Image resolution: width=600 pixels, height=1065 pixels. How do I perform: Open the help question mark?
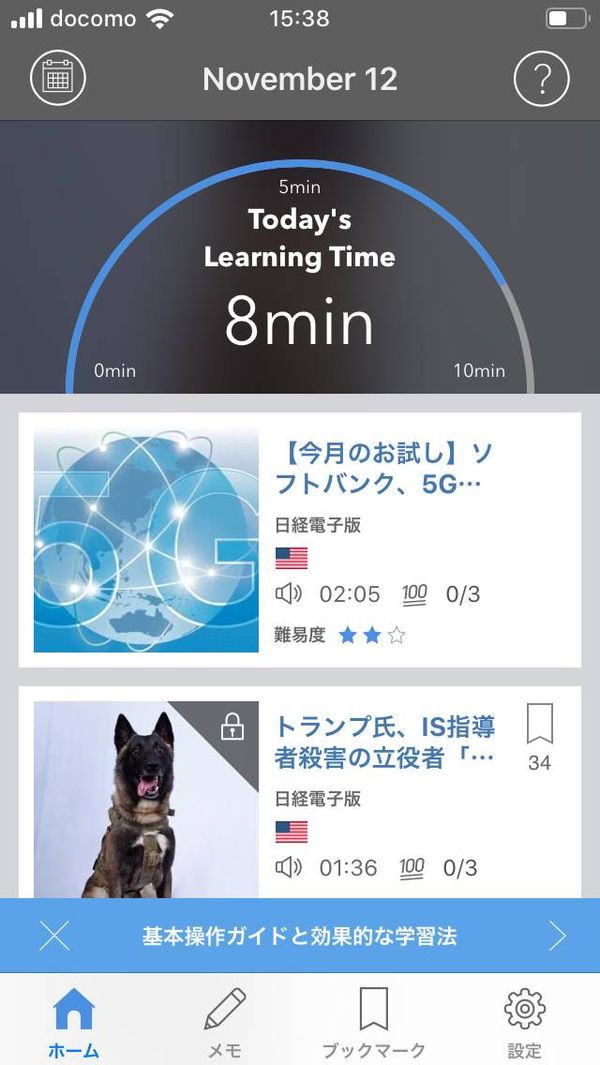pyautogui.click(x=542, y=79)
